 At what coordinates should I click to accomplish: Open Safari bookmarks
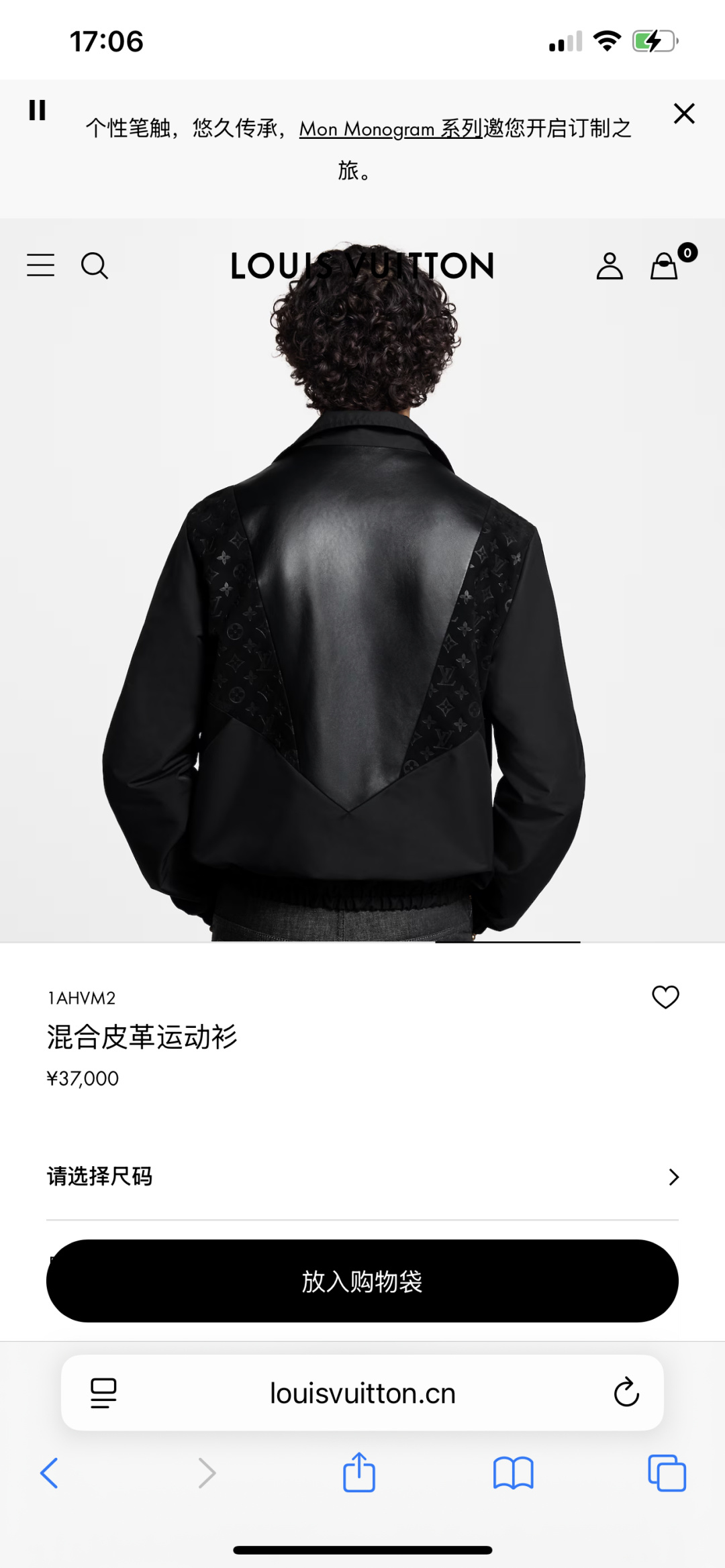[x=513, y=1473]
